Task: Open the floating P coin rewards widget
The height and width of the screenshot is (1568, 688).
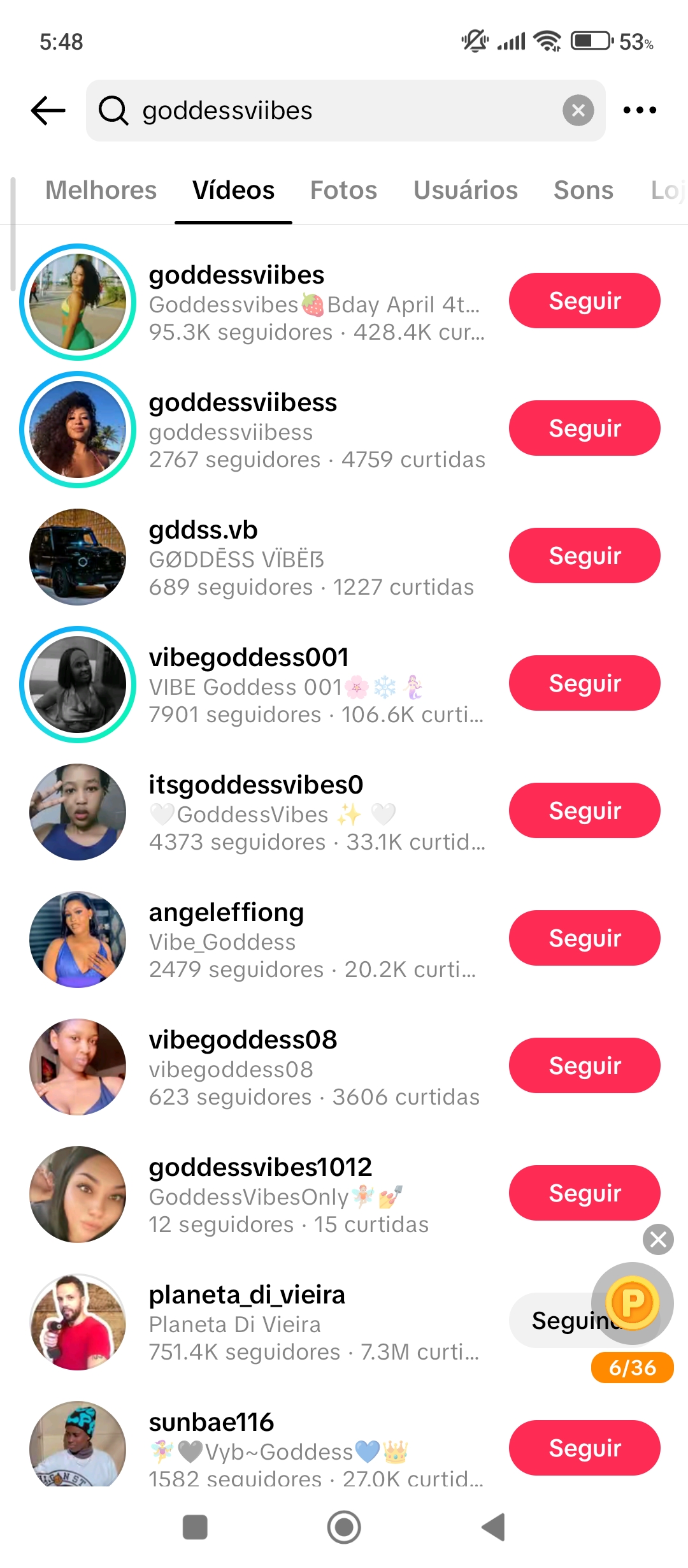Action: (632, 1303)
